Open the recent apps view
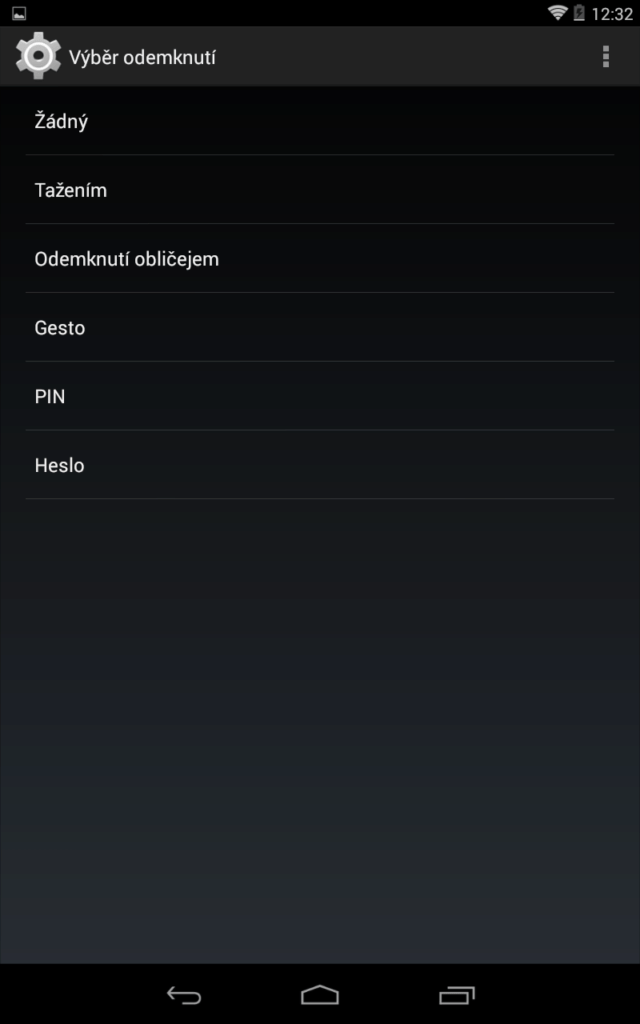Screen dimensions: 640x1024 (x=456, y=995)
